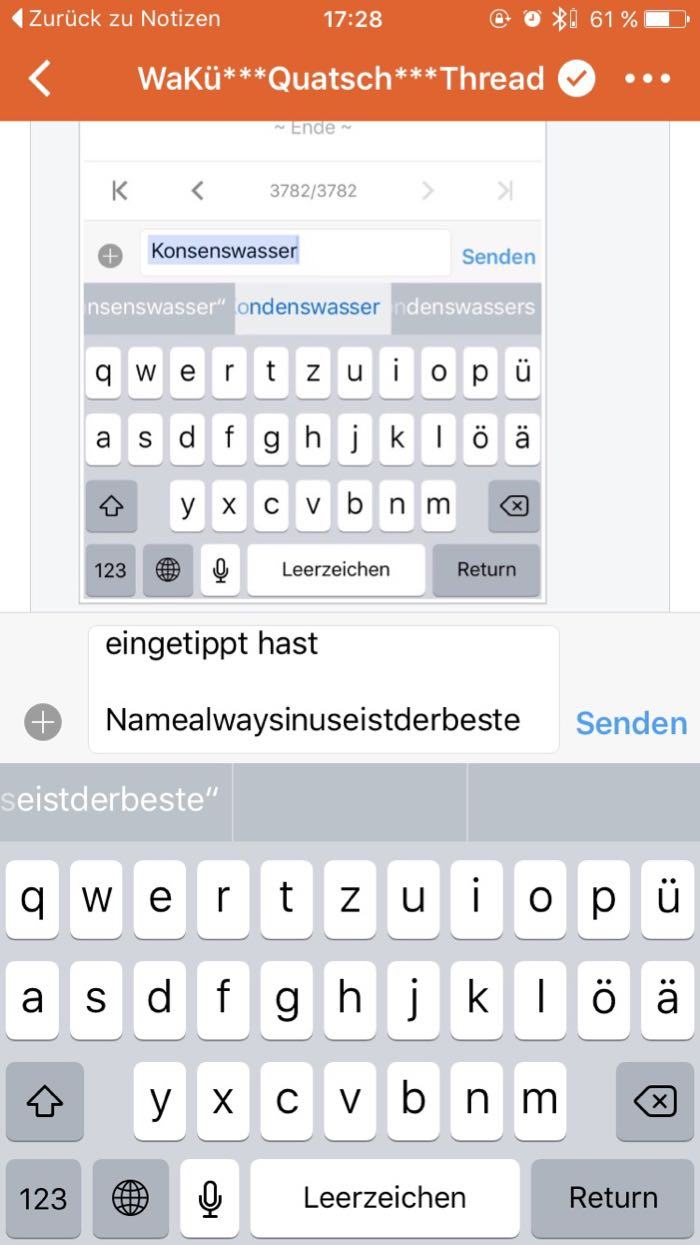This screenshot has height=1245, width=700.
Task: Insert a space using Leerzeichen
Action: click(x=385, y=1198)
